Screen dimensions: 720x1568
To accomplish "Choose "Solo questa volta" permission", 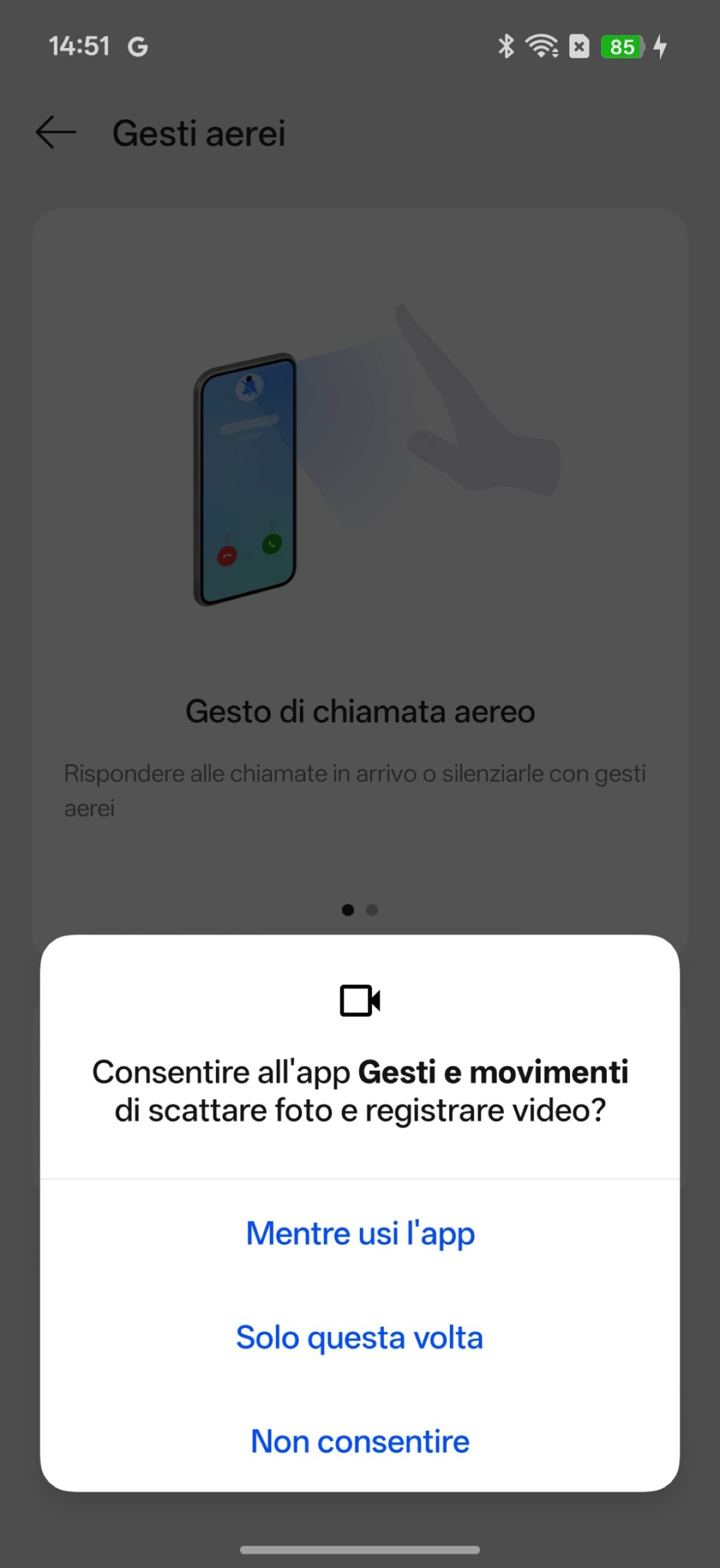I will click(360, 1338).
